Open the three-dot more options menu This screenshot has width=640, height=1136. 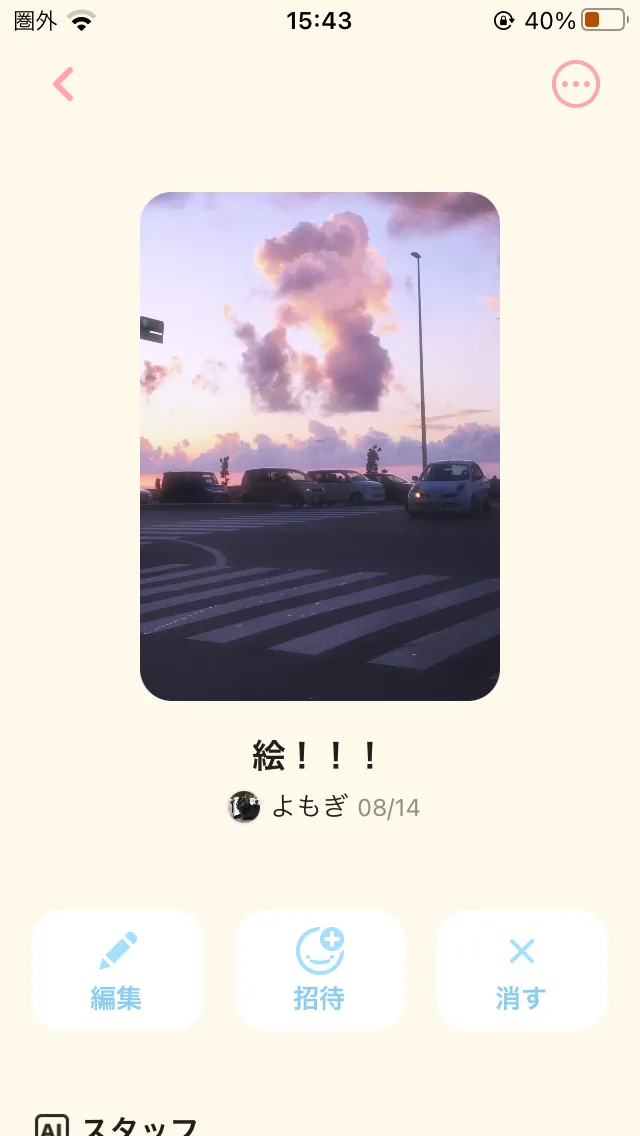pyautogui.click(x=576, y=84)
